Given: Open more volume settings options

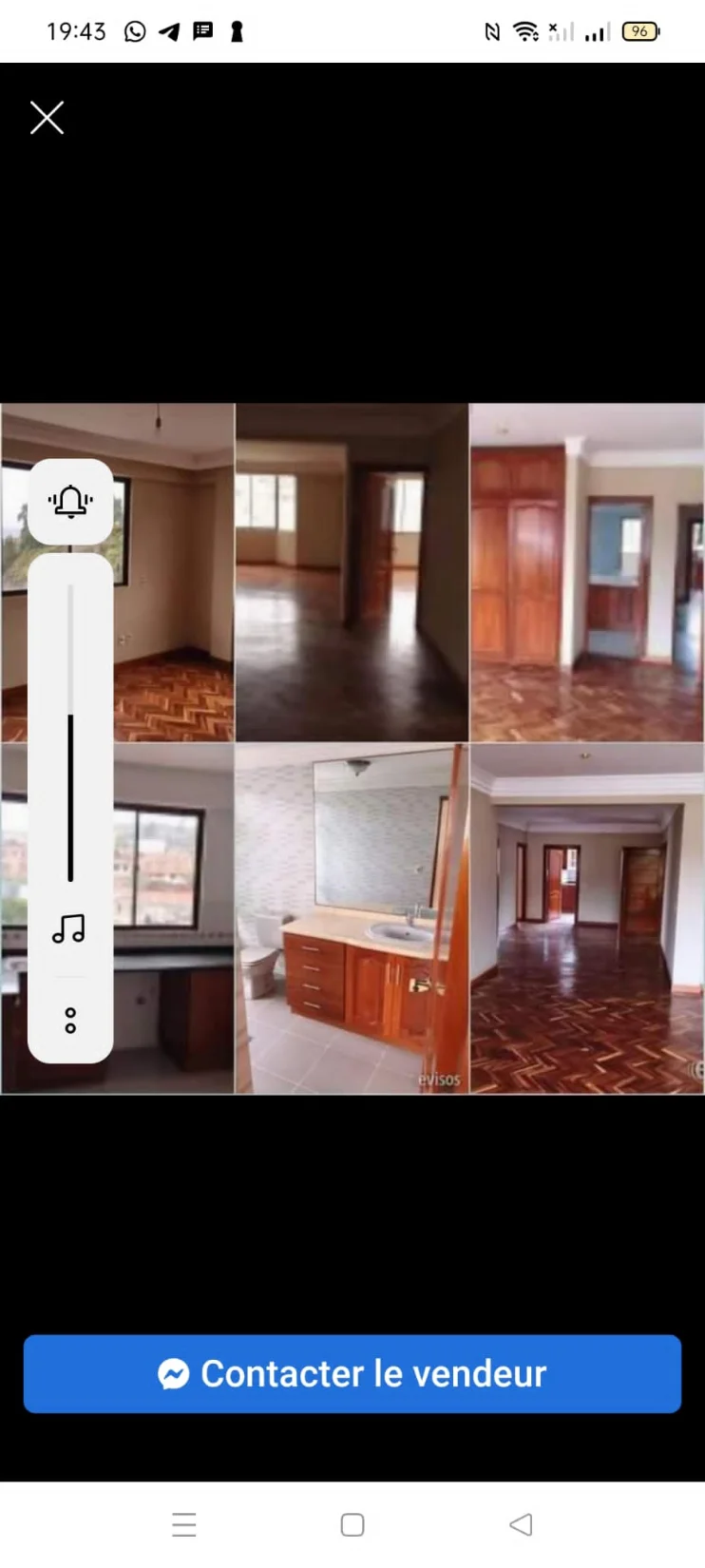Looking at the screenshot, I should point(70,1021).
